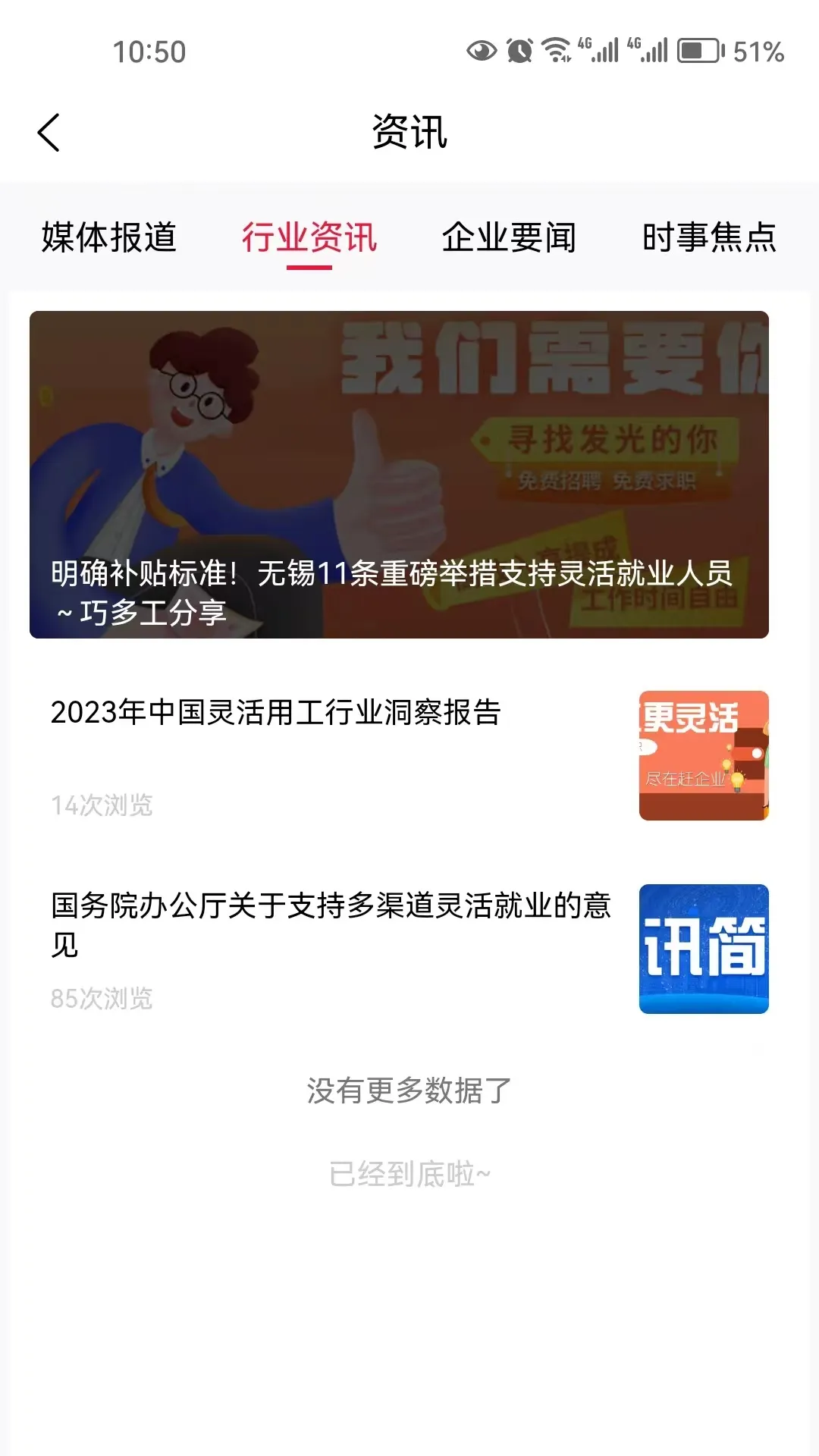
Task: Tap the 已经到底啦~ footer text
Action: pos(409,1172)
